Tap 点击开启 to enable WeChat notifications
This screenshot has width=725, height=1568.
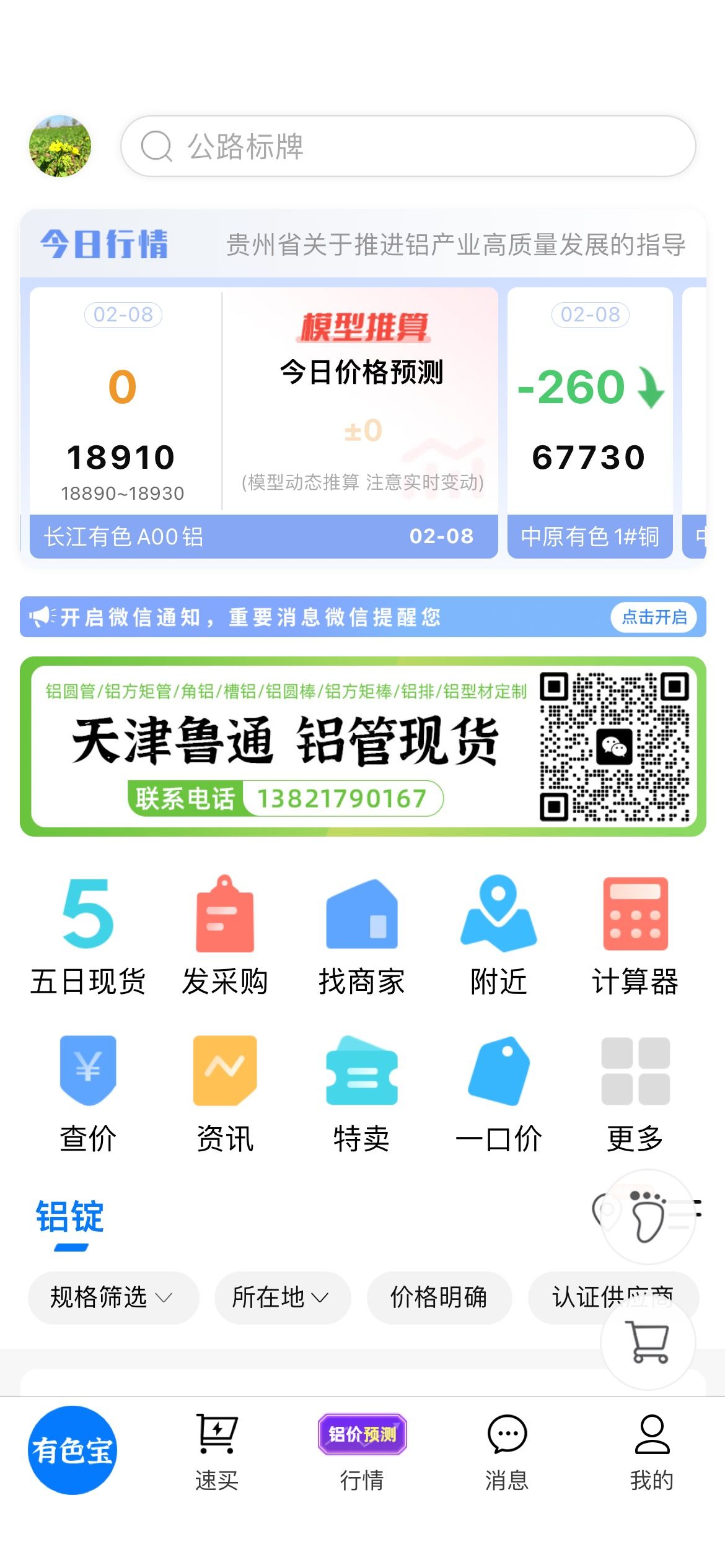[654, 617]
